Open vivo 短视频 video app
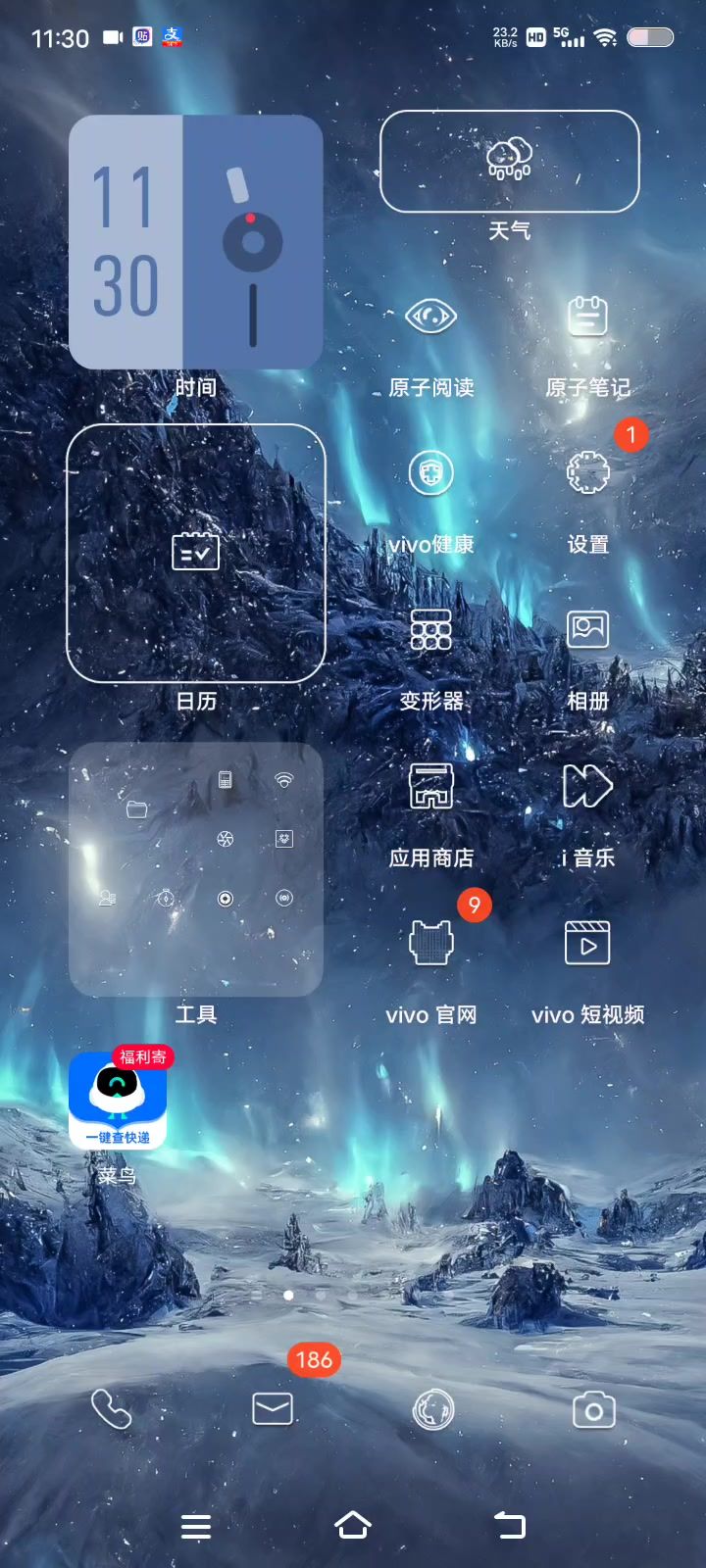 click(587, 944)
